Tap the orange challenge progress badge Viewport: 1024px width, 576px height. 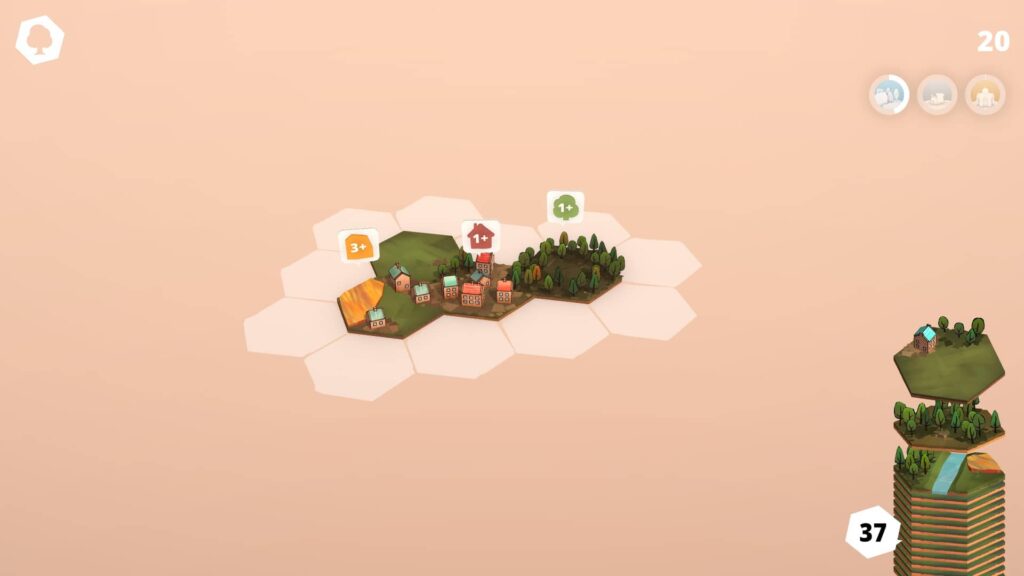985,95
